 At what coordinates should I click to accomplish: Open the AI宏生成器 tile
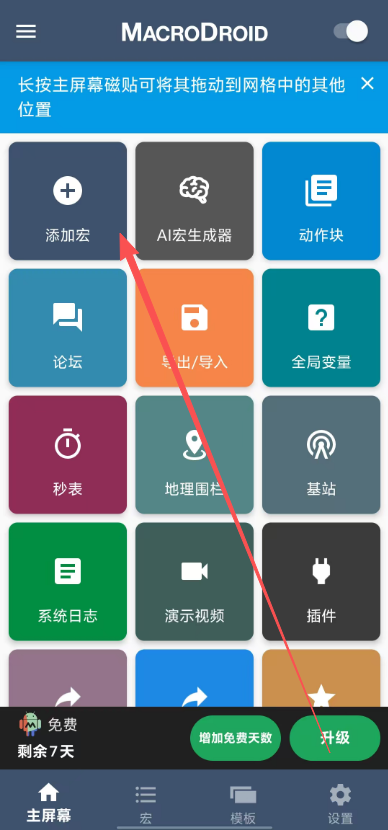coord(194,201)
